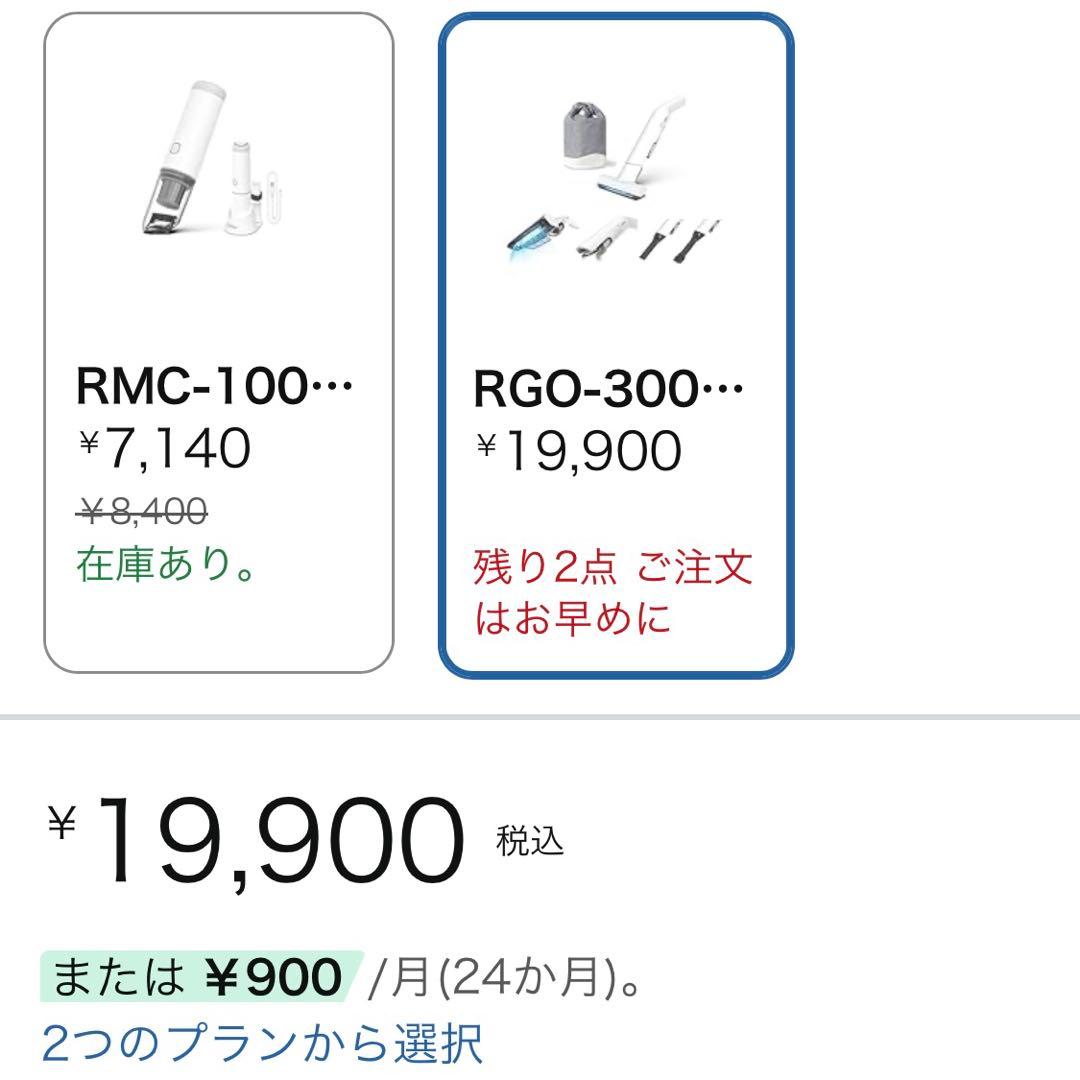
Task: Select the RMC-100 variant card
Action: coord(218,343)
